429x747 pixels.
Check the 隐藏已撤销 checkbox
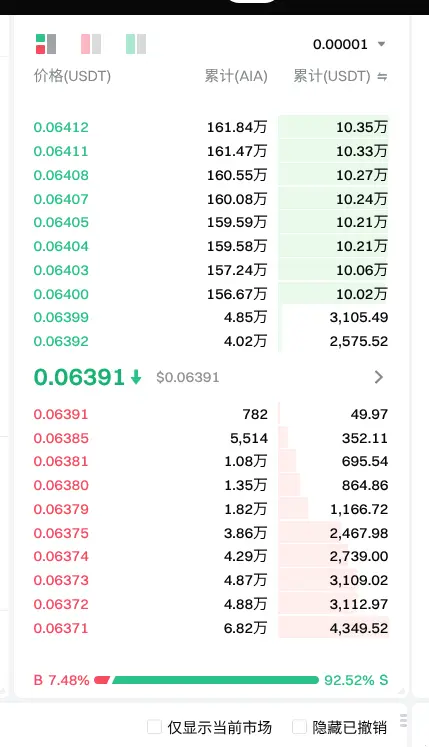pos(299,727)
